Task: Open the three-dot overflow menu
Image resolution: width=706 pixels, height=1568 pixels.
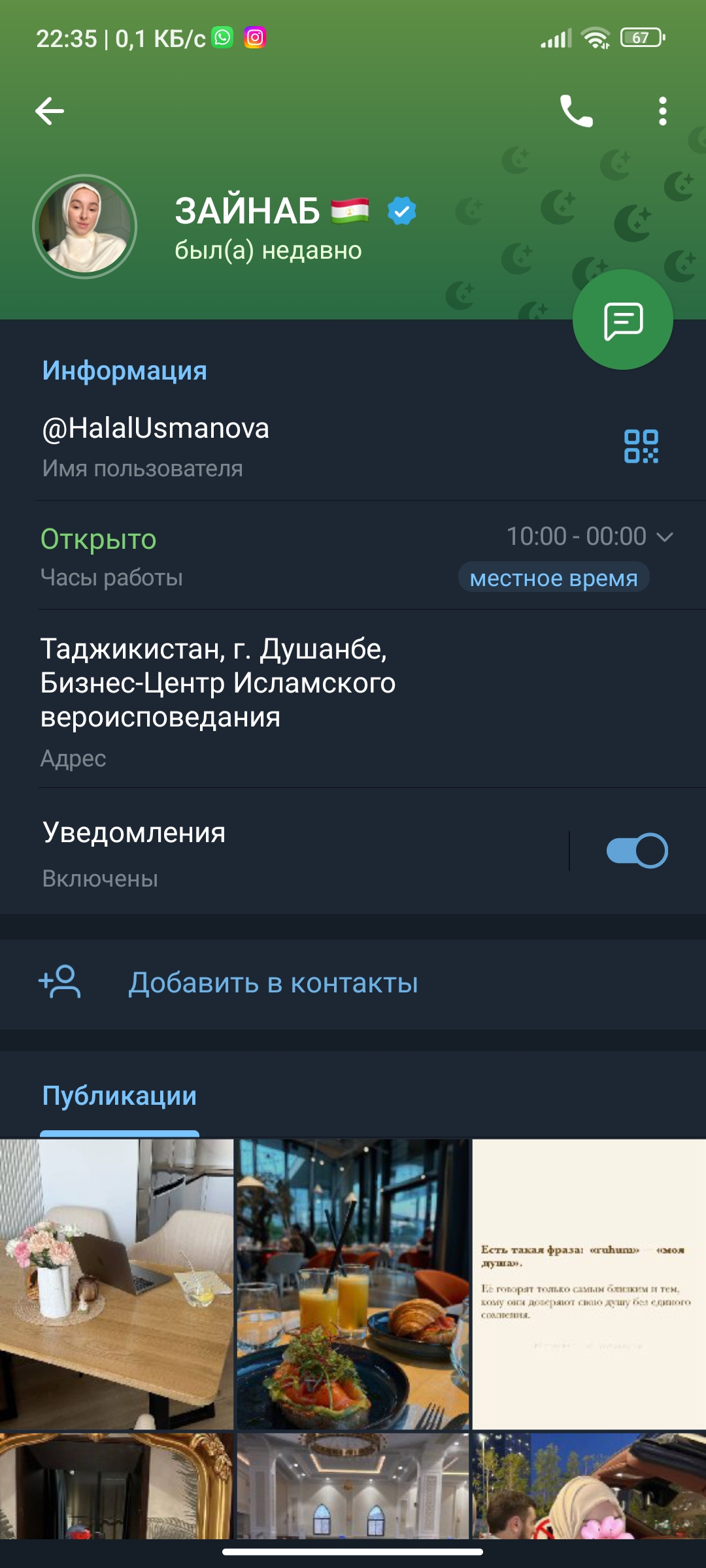Action: tap(662, 111)
